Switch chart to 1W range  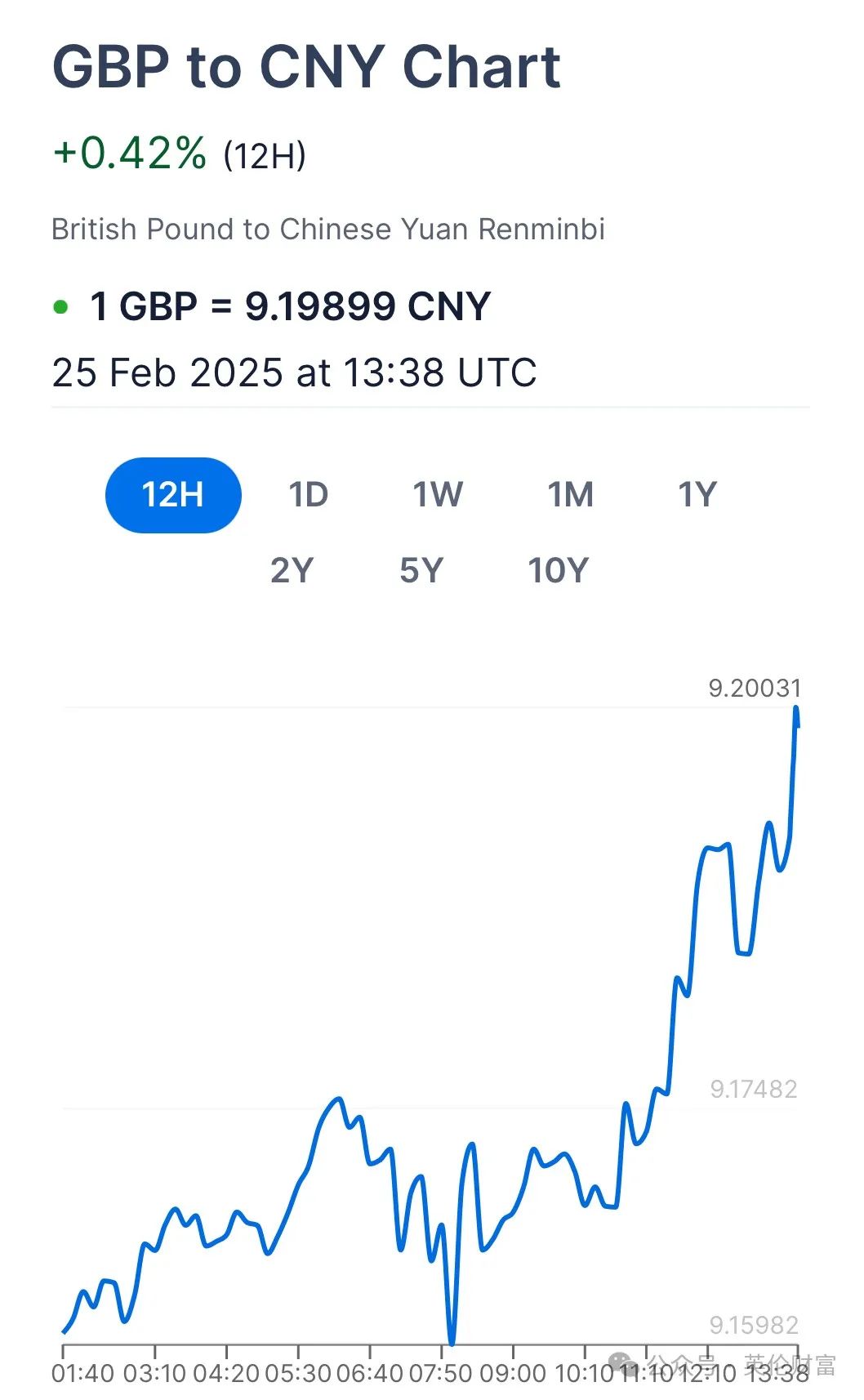(x=438, y=495)
